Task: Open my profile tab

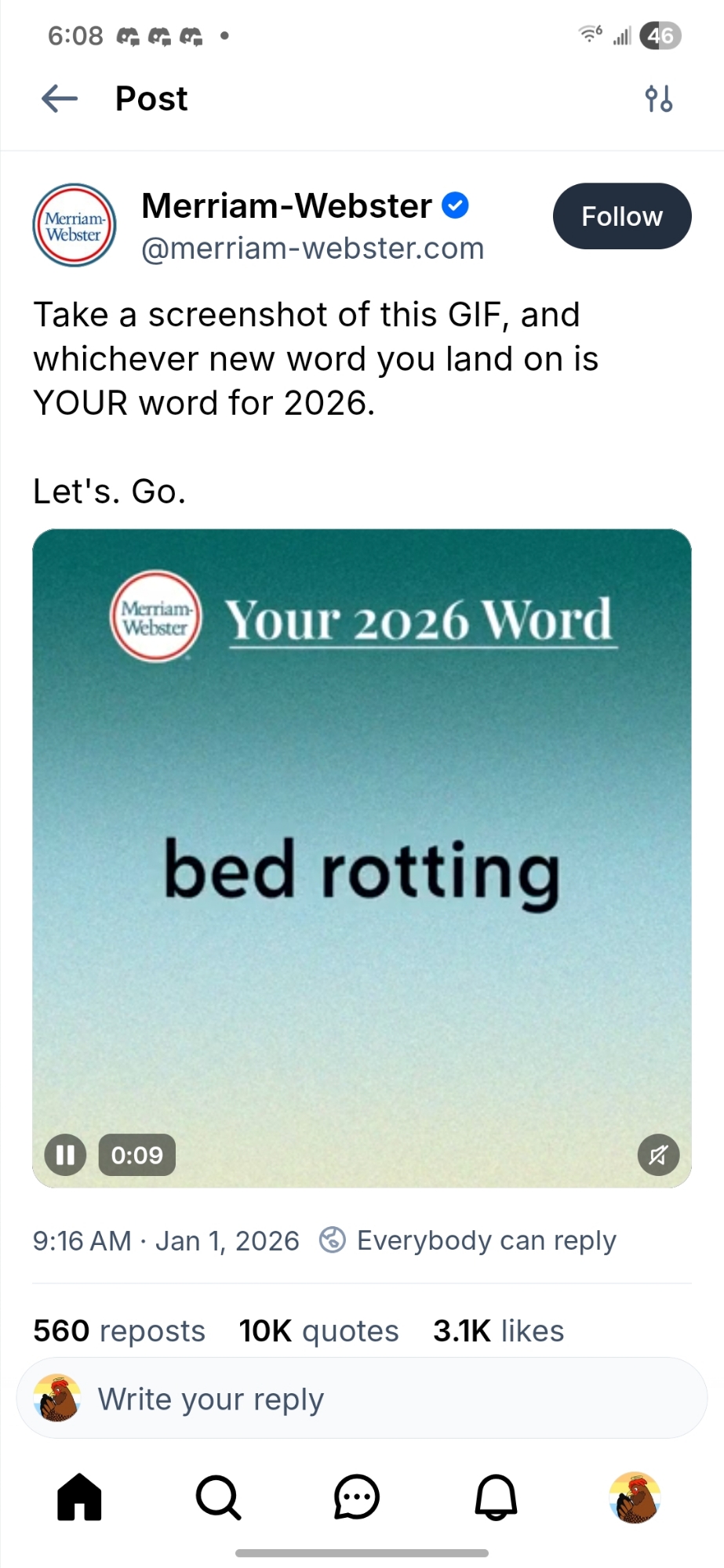Action: tap(635, 1497)
